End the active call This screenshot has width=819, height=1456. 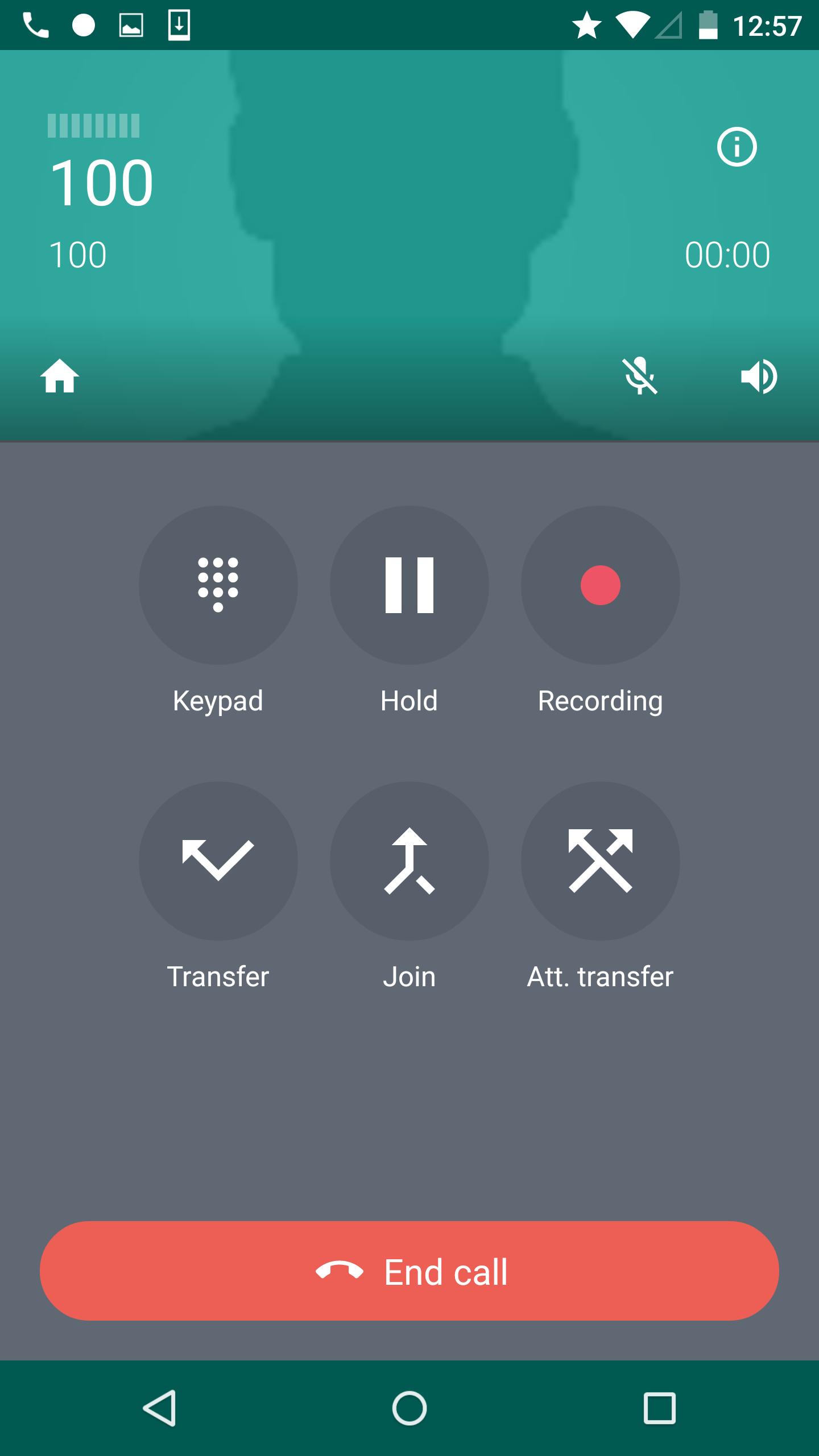click(409, 1273)
